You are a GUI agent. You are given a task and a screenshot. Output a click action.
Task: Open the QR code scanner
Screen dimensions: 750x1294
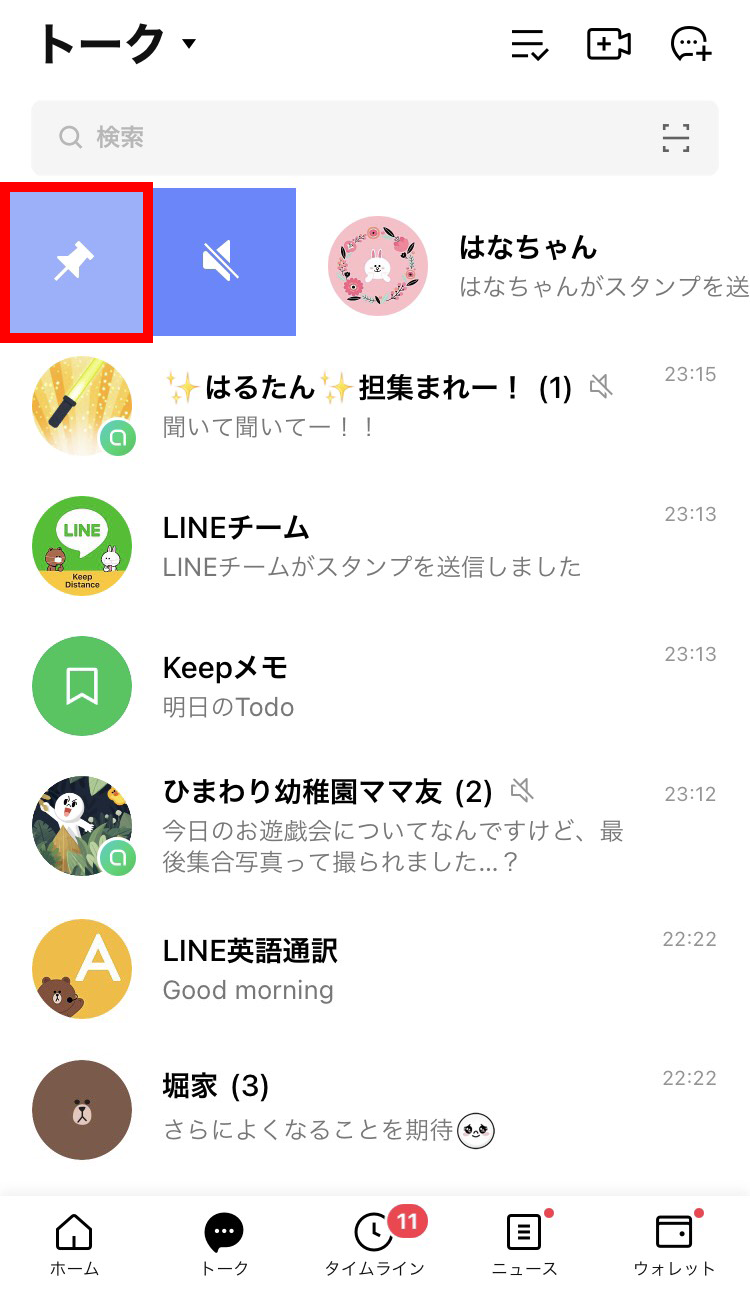pos(676,137)
